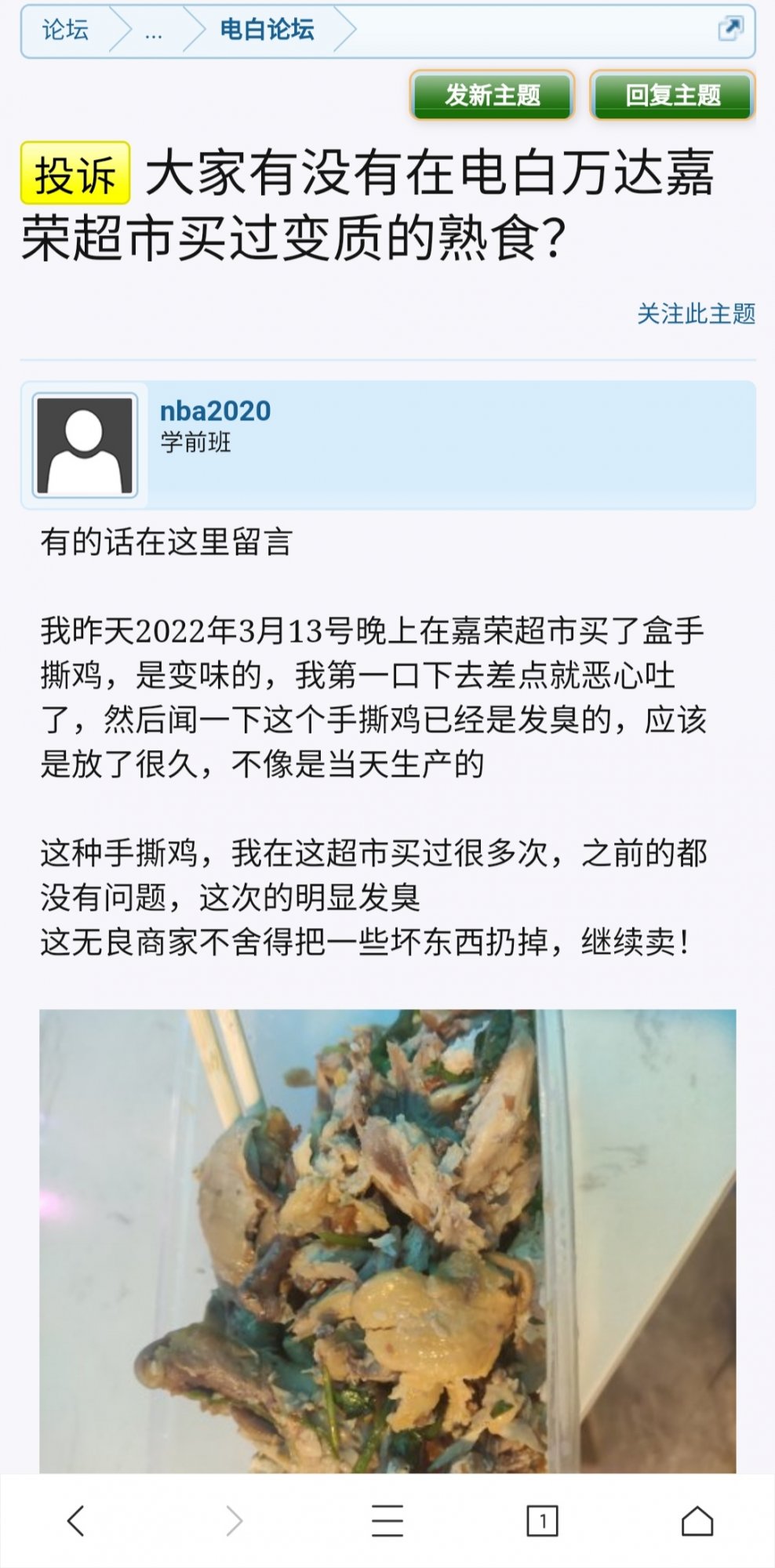Open nba2020's avatar

(86, 445)
